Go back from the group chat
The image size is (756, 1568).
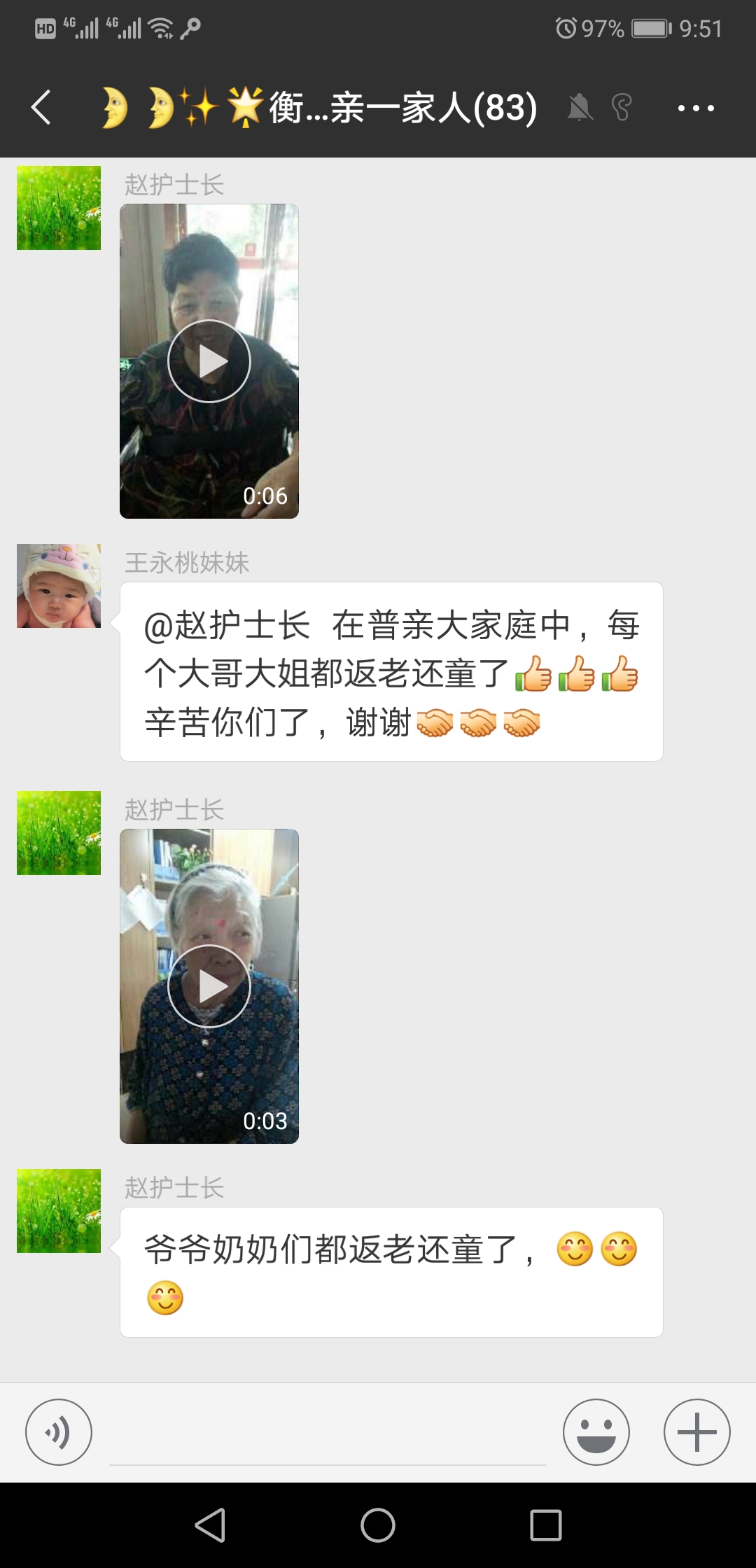tap(41, 108)
